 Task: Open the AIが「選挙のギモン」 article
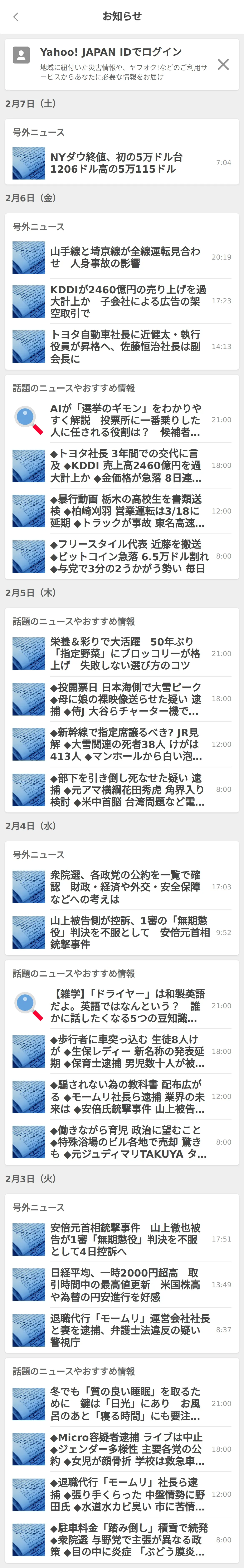click(122, 420)
